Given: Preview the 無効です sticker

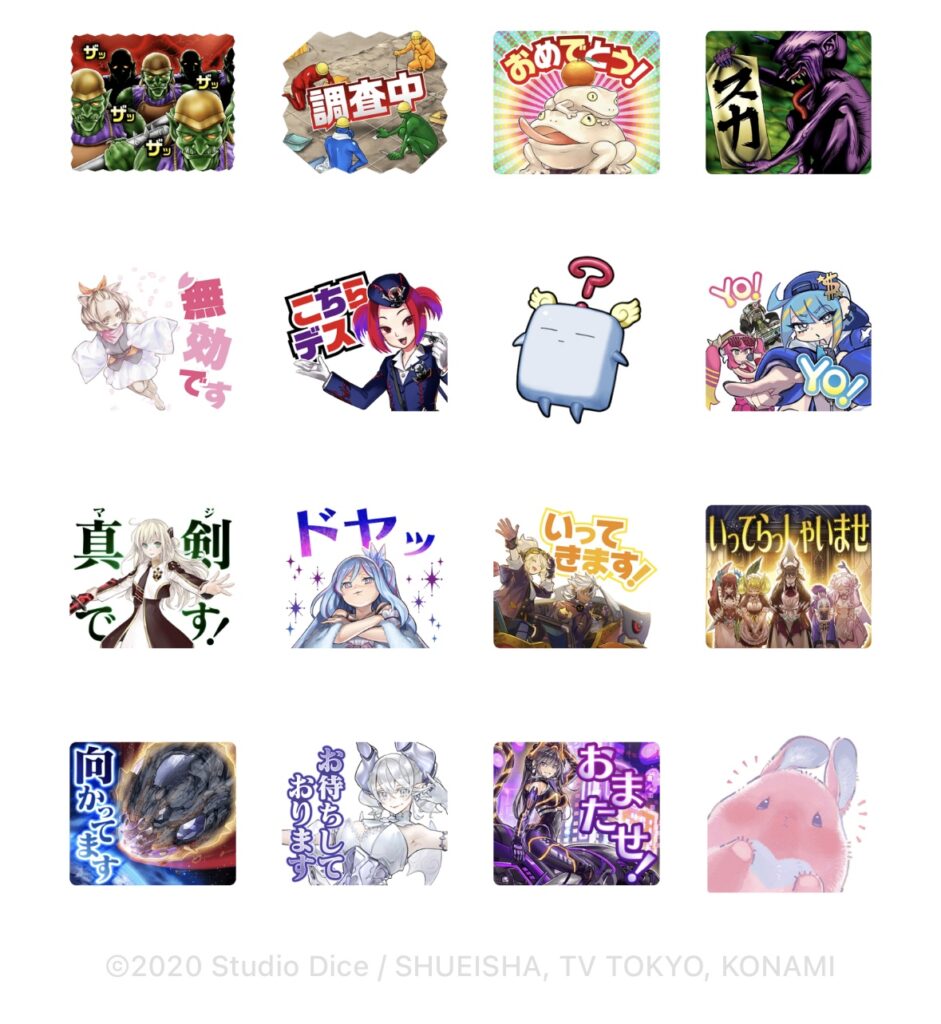Looking at the screenshot, I should click(153, 339).
